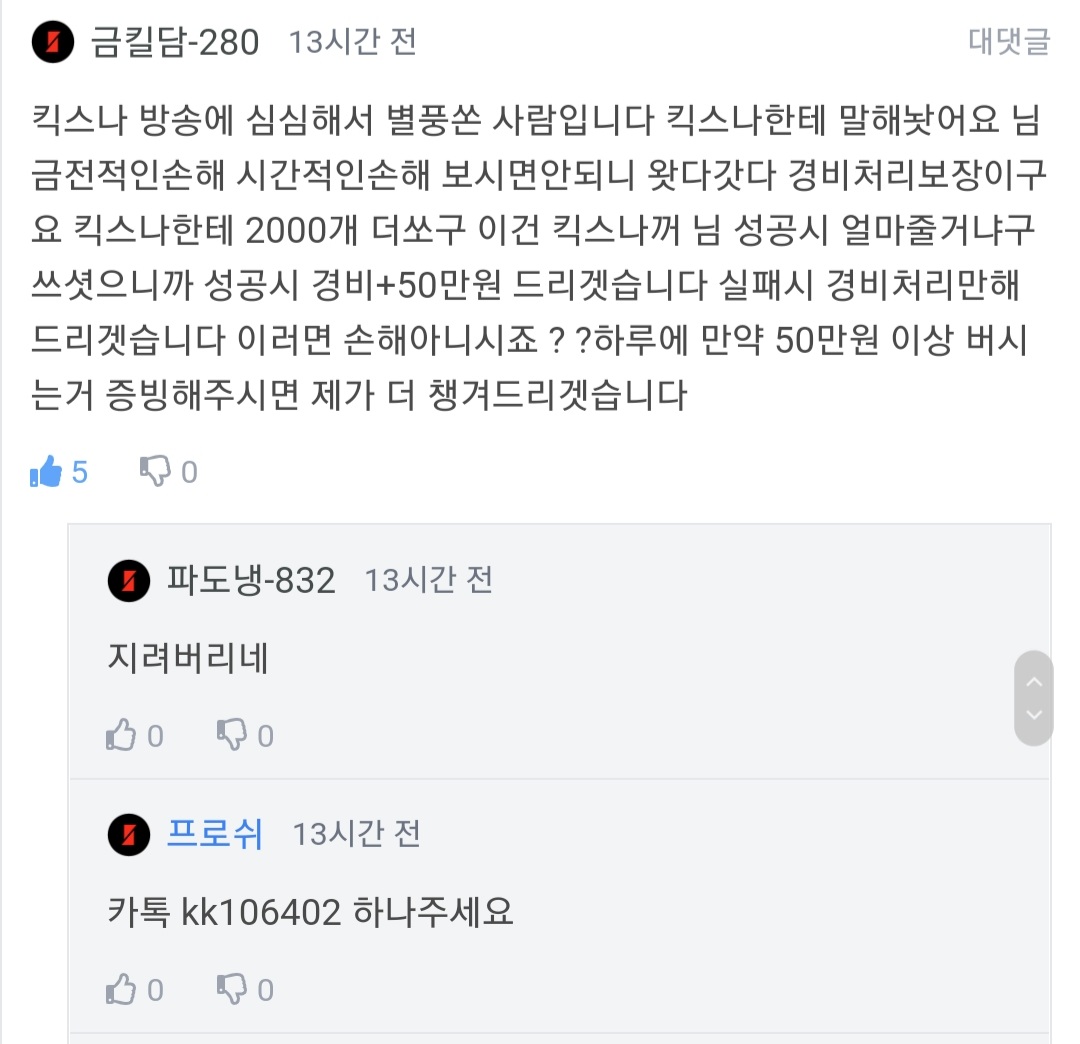The width and height of the screenshot is (1080, 1044).
Task: Dislike 금킬담-280's comment
Action: click(155, 471)
